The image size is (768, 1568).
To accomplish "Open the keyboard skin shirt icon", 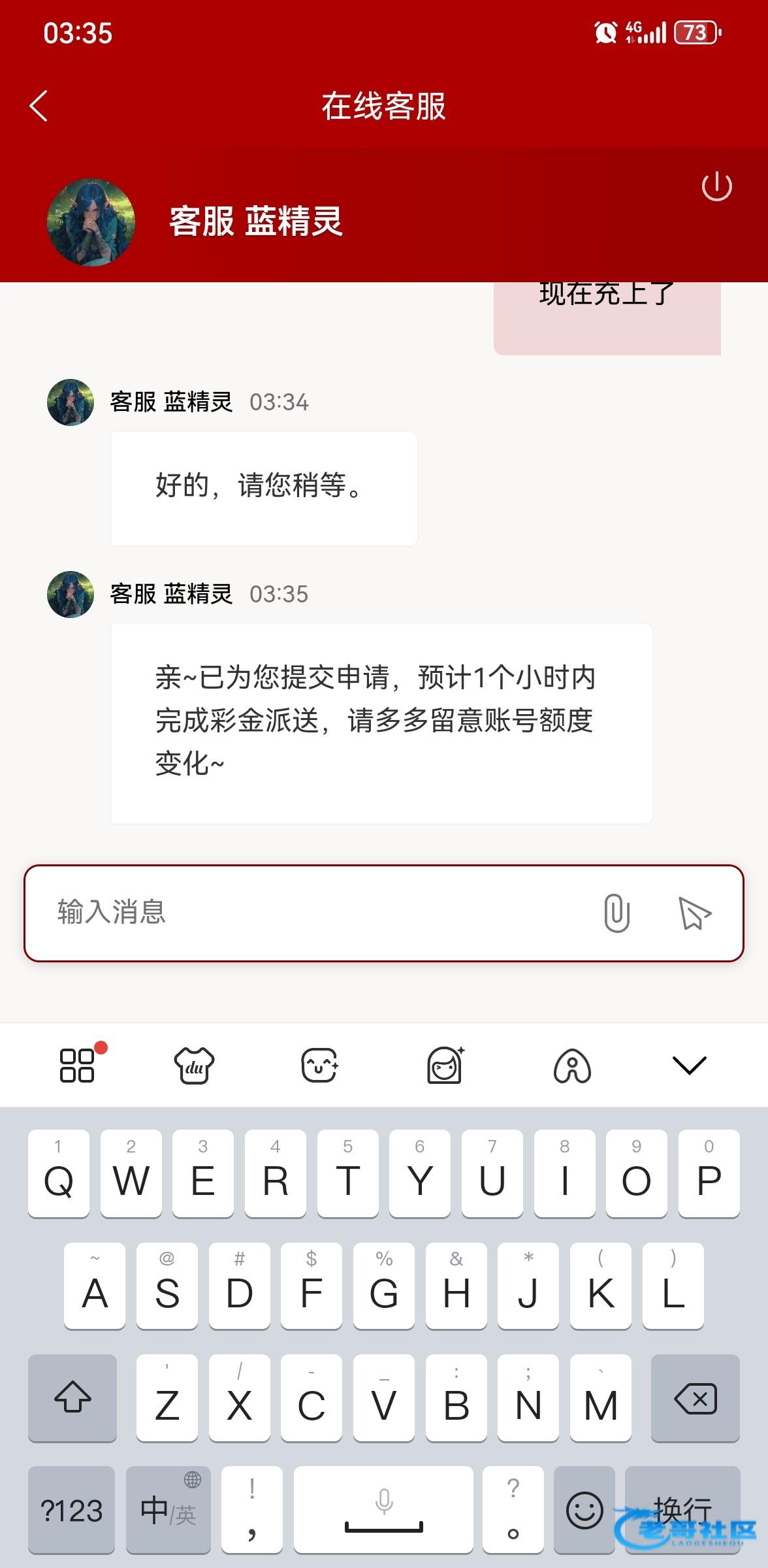I will pyautogui.click(x=194, y=1065).
